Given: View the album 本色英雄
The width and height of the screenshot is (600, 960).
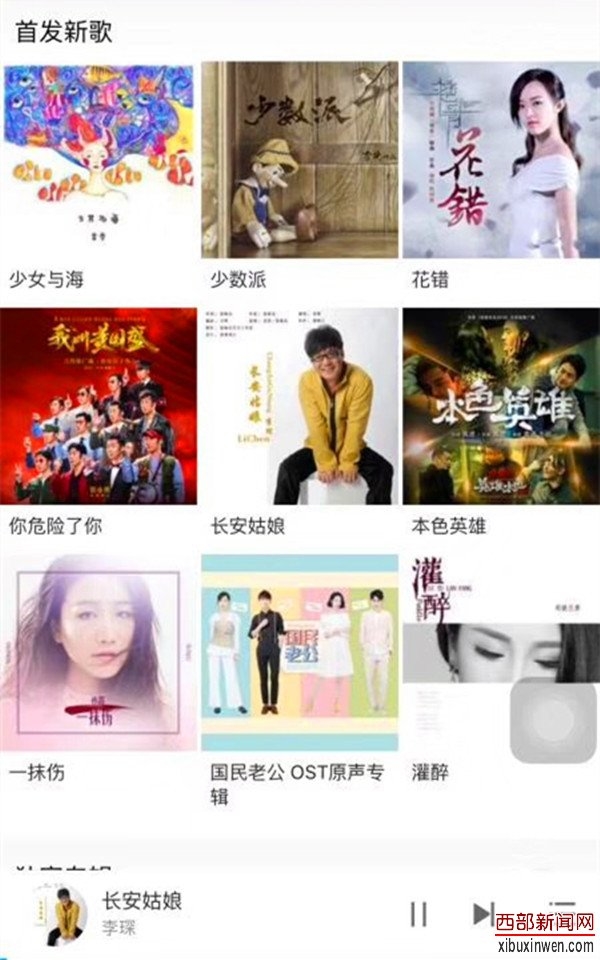Looking at the screenshot, I should click(x=500, y=405).
